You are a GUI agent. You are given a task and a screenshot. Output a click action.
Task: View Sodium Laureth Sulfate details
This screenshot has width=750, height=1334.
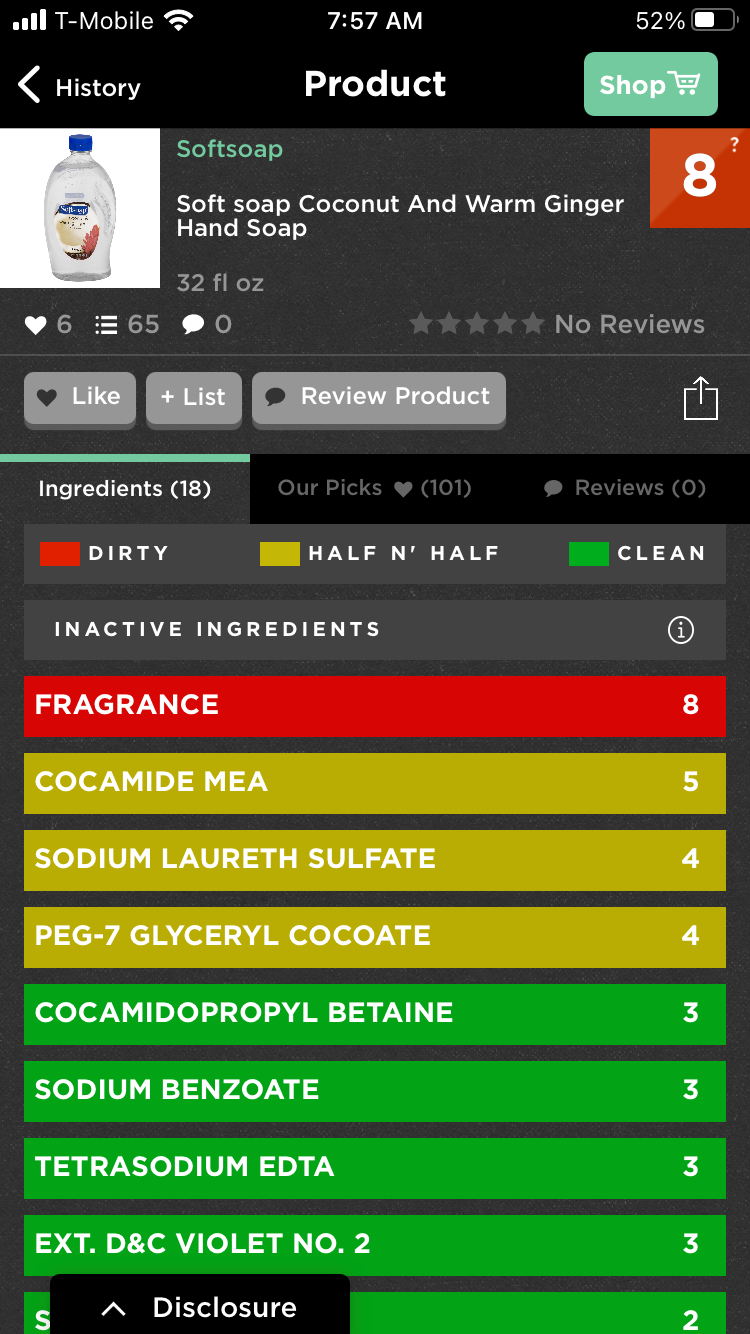tap(375, 860)
